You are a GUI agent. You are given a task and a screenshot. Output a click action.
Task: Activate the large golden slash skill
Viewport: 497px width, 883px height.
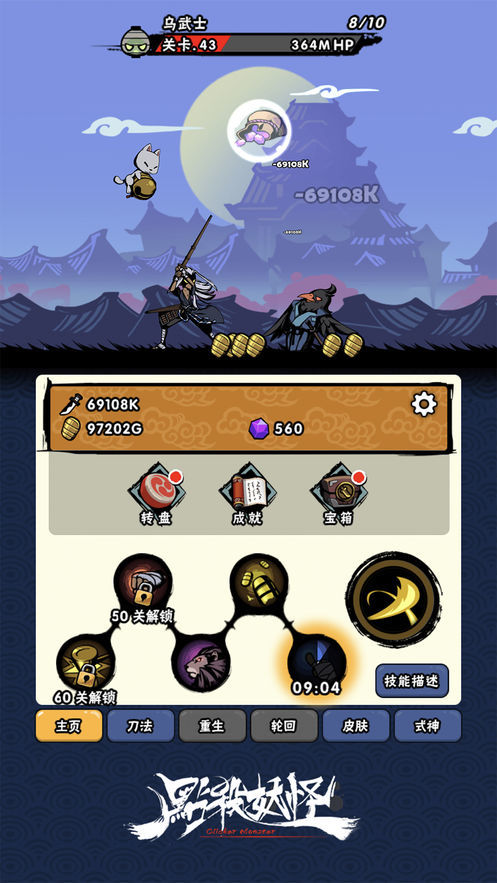[393, 600]
